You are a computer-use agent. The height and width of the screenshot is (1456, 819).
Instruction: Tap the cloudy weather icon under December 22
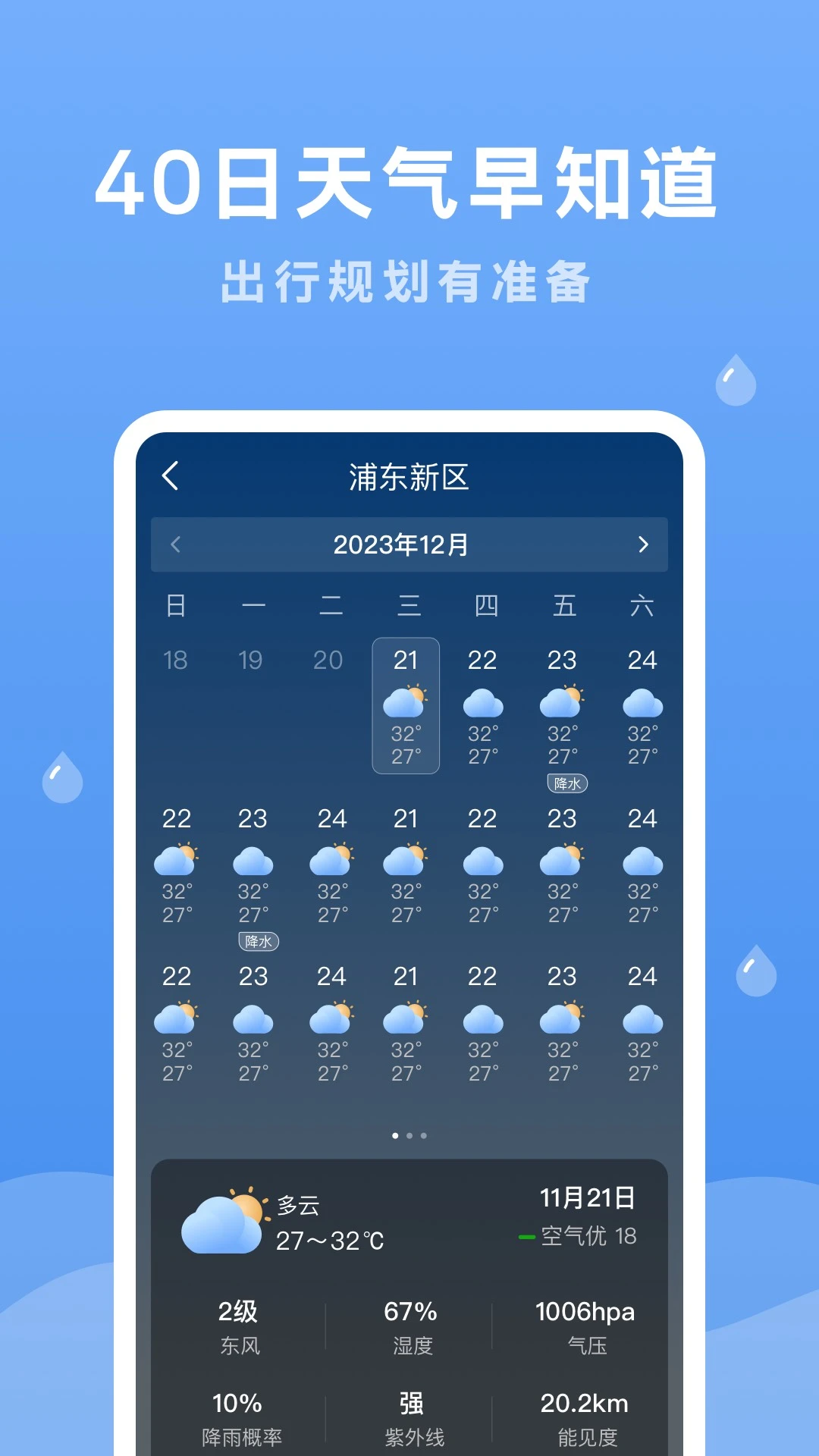click(485, 706)
